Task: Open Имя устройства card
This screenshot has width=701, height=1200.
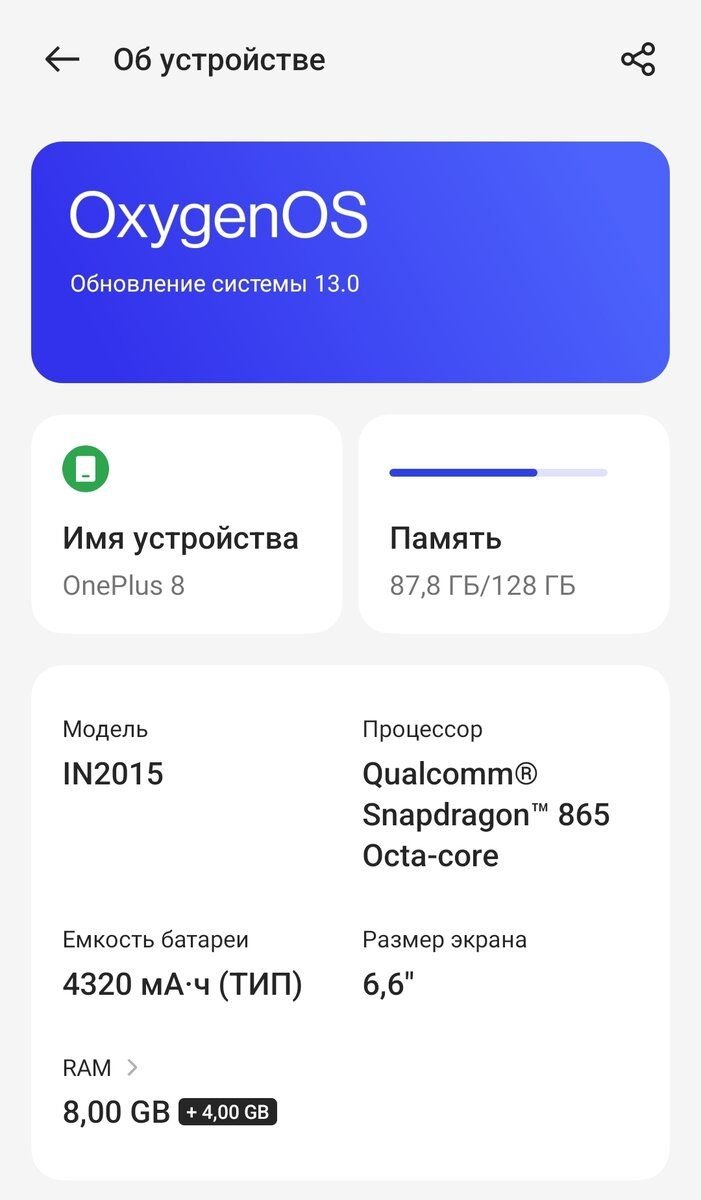Action: 187,524
